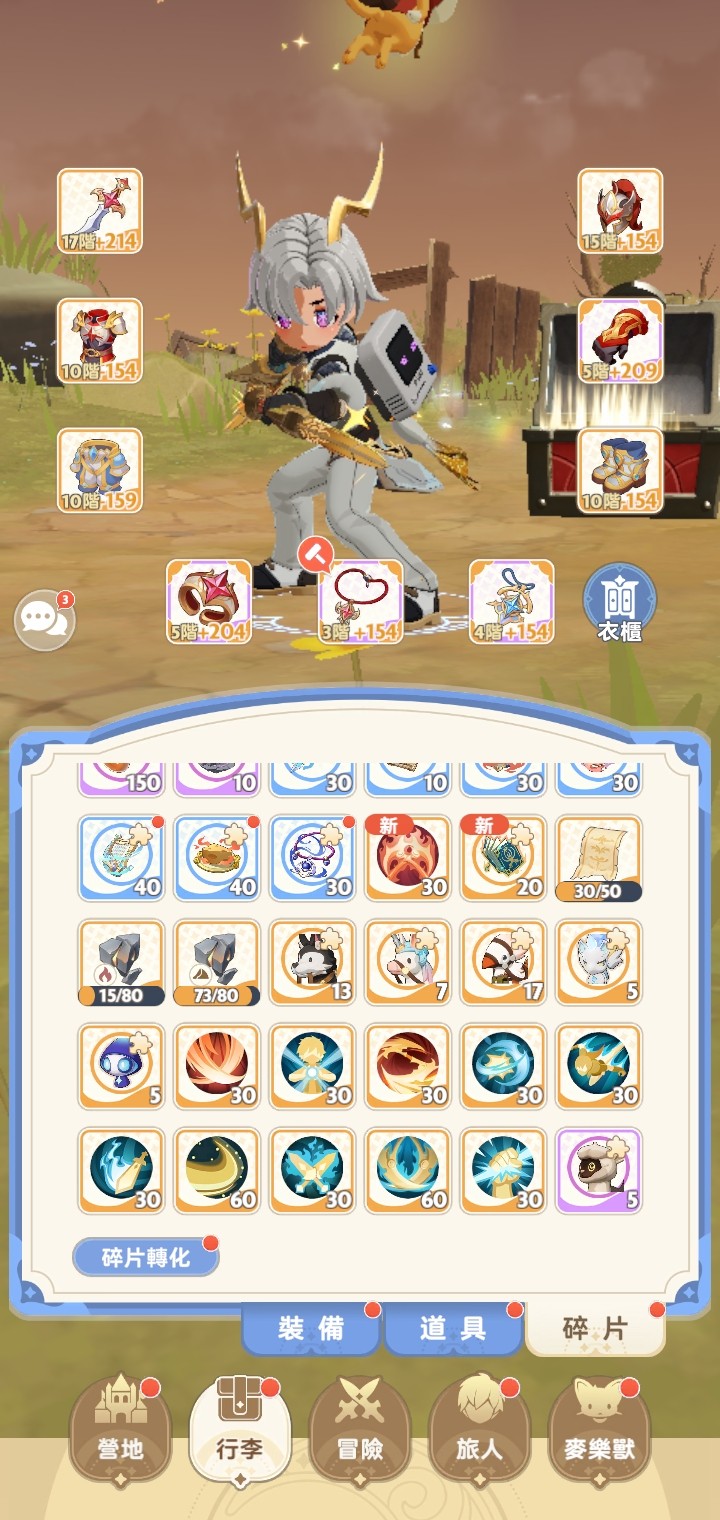Open the new fragment with count 20
Image resolution: width=720 pixels, height=1520 pixels.
click(503, 858)
